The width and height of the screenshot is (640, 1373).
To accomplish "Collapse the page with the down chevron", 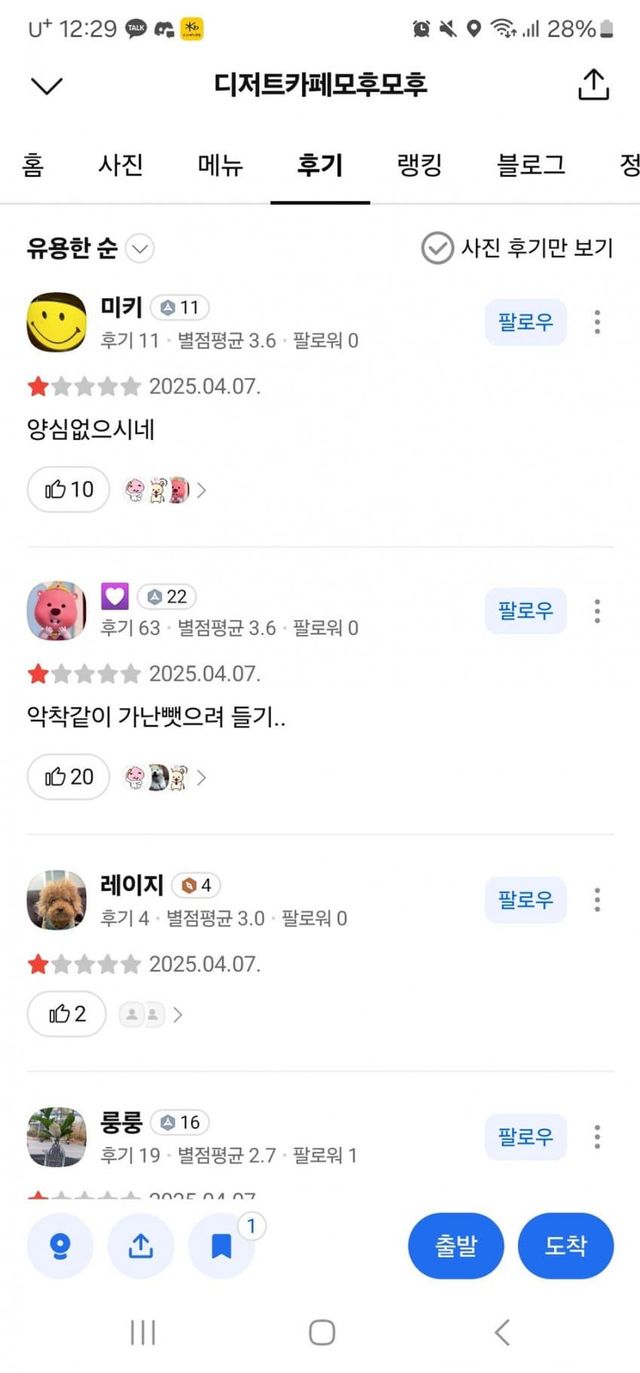I will (x=46, y=86).
